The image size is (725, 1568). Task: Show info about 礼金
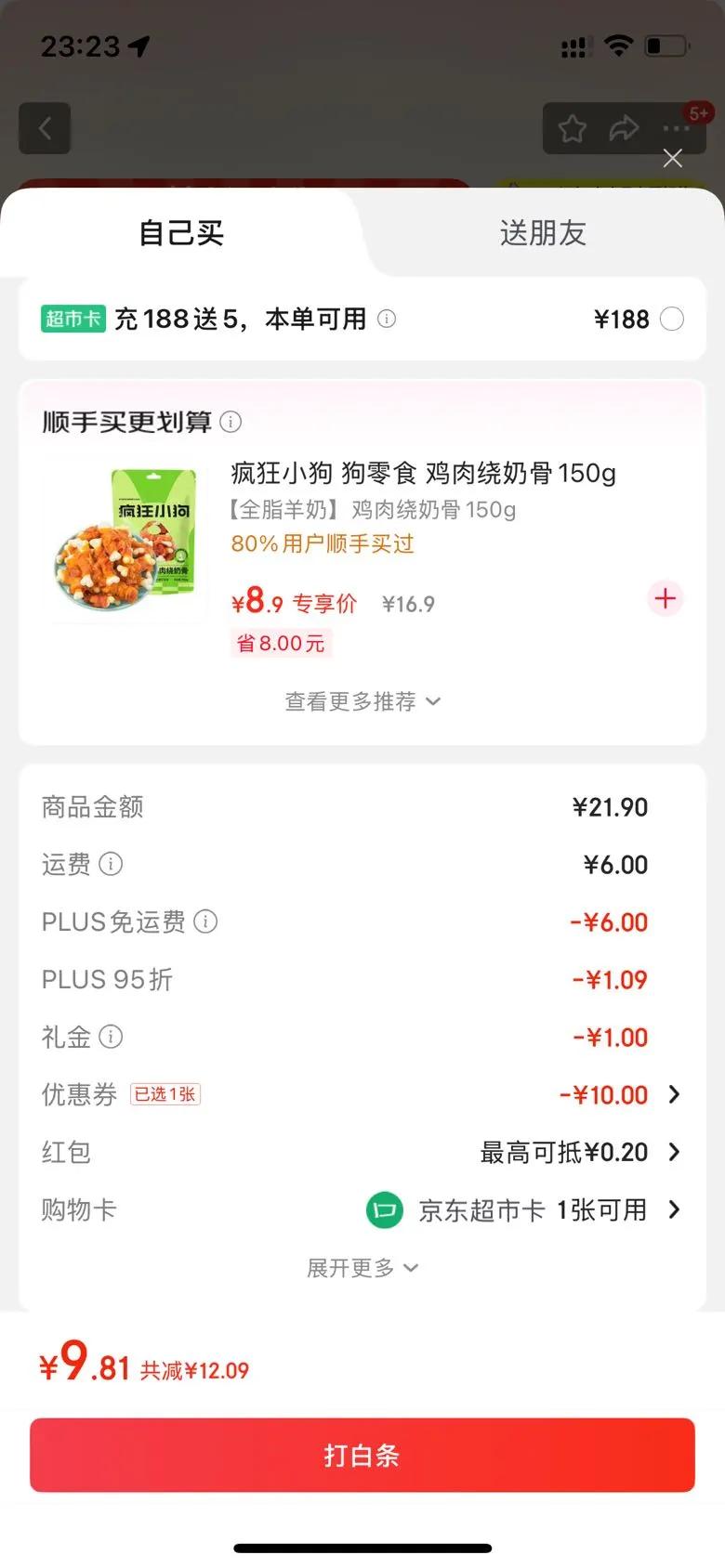point(111,1037)
